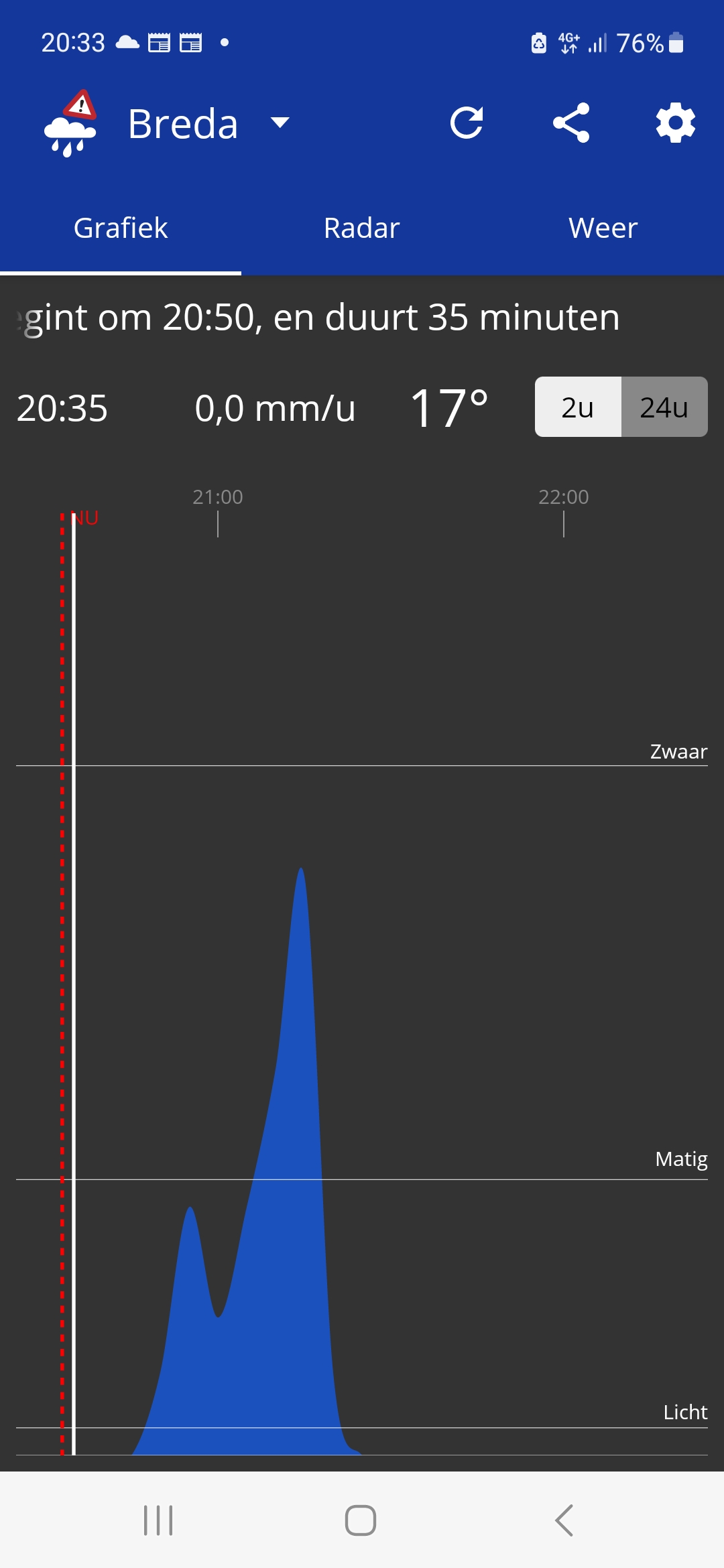Switch to the Radar tab
Screen dimensions: 724x1568
[362, 228]
